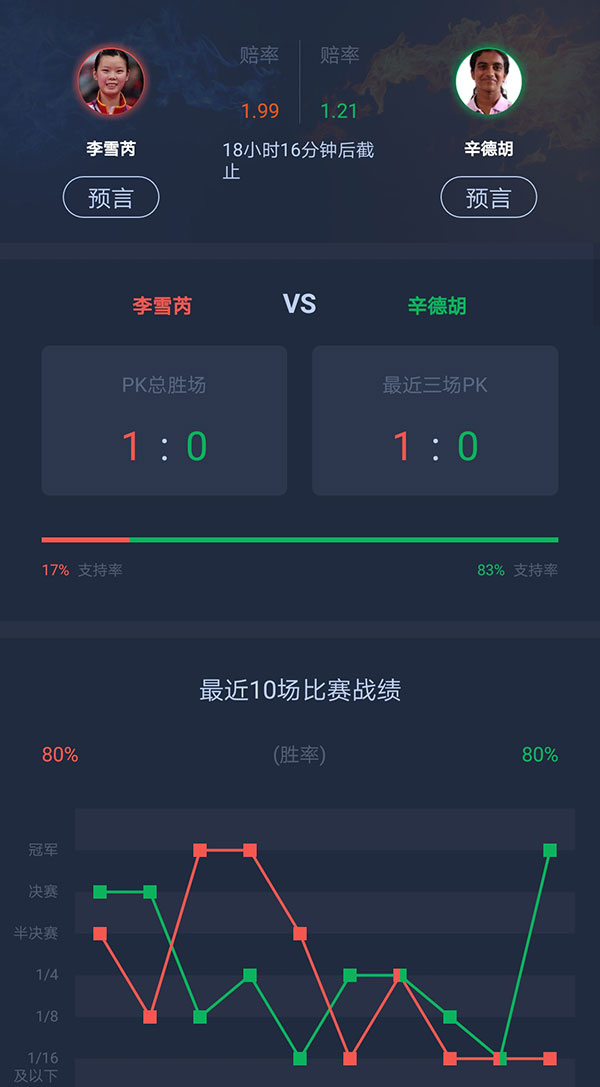Open 李雪芮's player avatar

click(x=111, y=81)
